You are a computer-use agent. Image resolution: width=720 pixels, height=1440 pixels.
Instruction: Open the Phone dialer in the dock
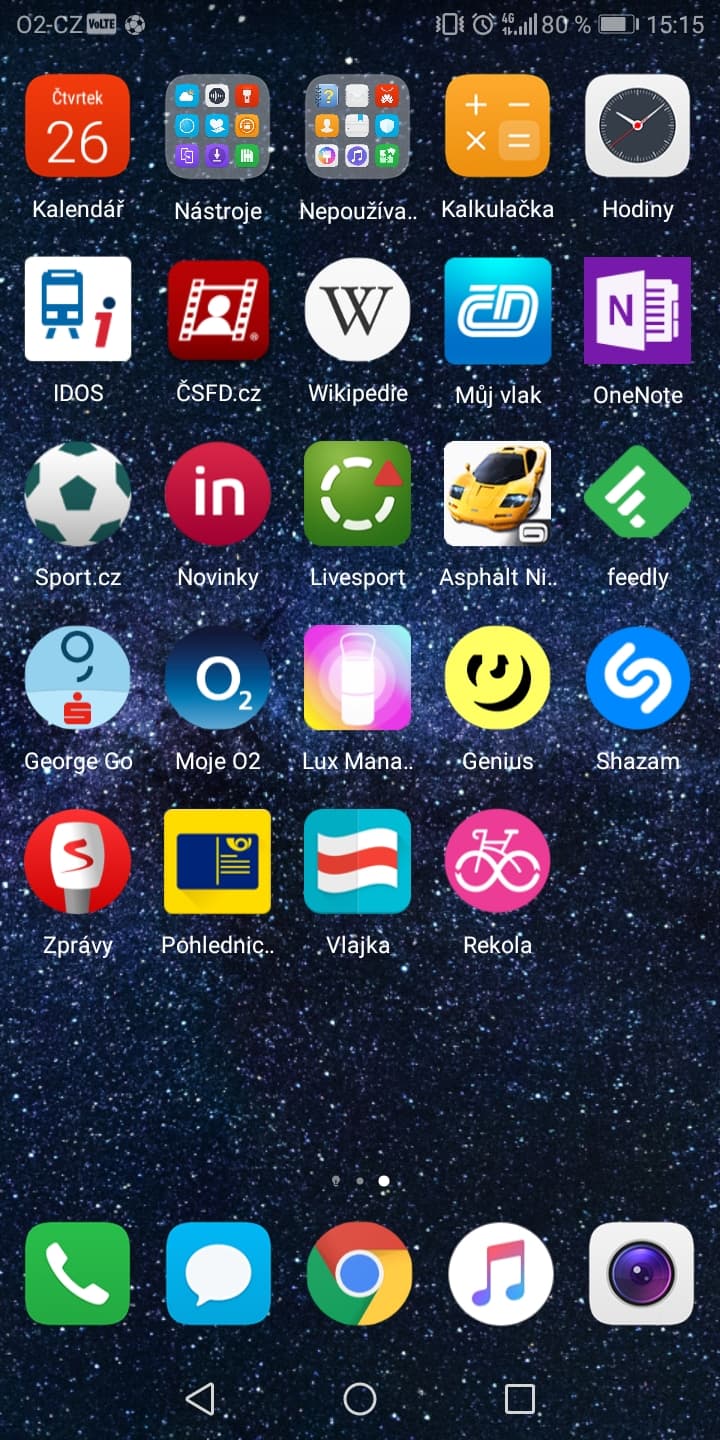pos(78,1274)
